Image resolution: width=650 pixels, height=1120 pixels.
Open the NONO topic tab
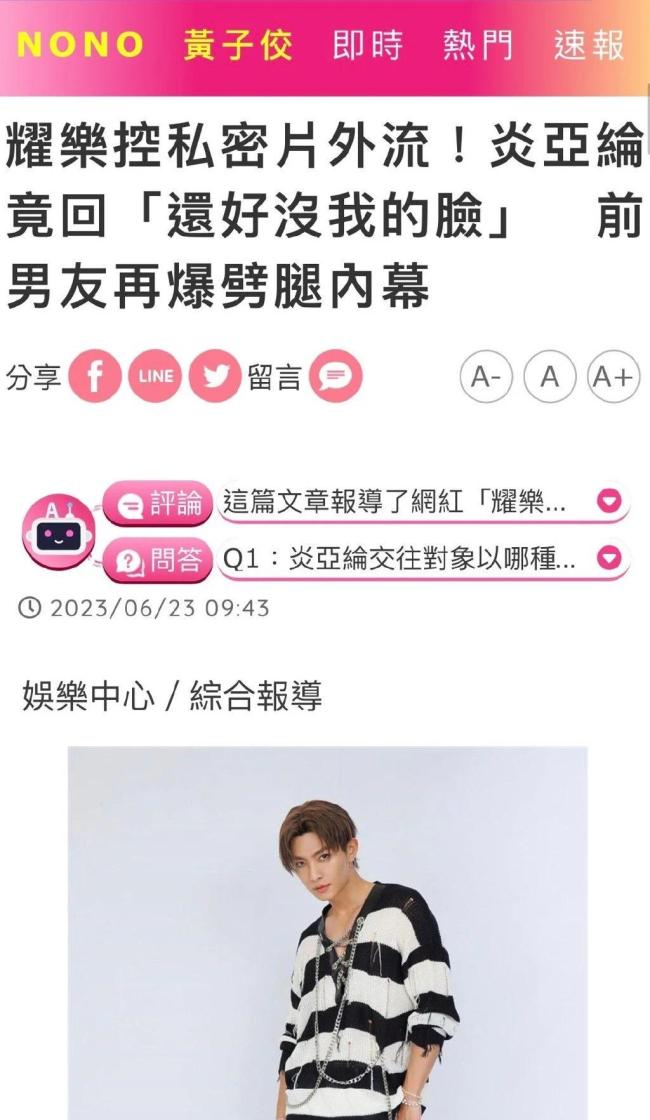(x=81, y=45)
